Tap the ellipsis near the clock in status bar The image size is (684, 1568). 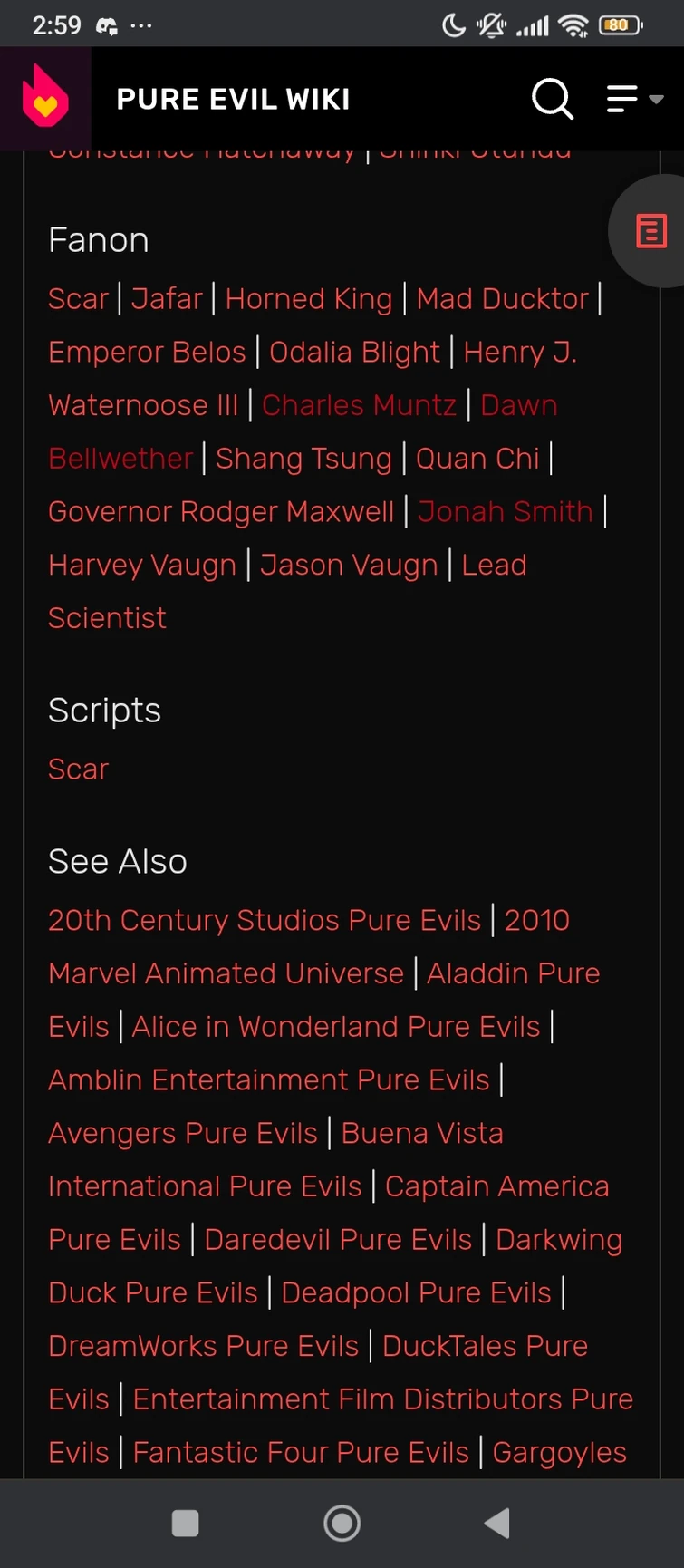(x=140, y=24)
